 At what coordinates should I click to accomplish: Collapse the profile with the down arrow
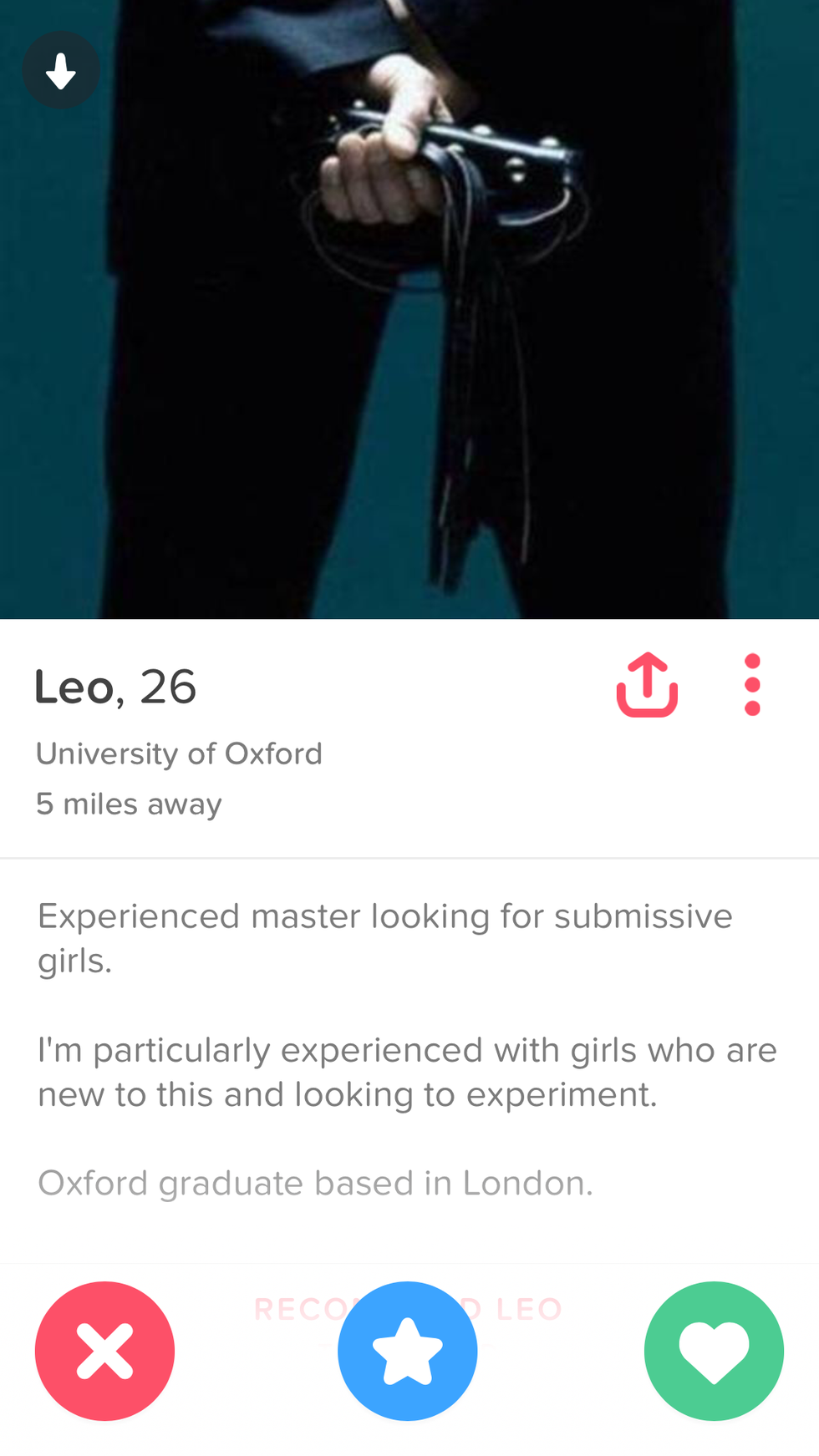point(60,70)
